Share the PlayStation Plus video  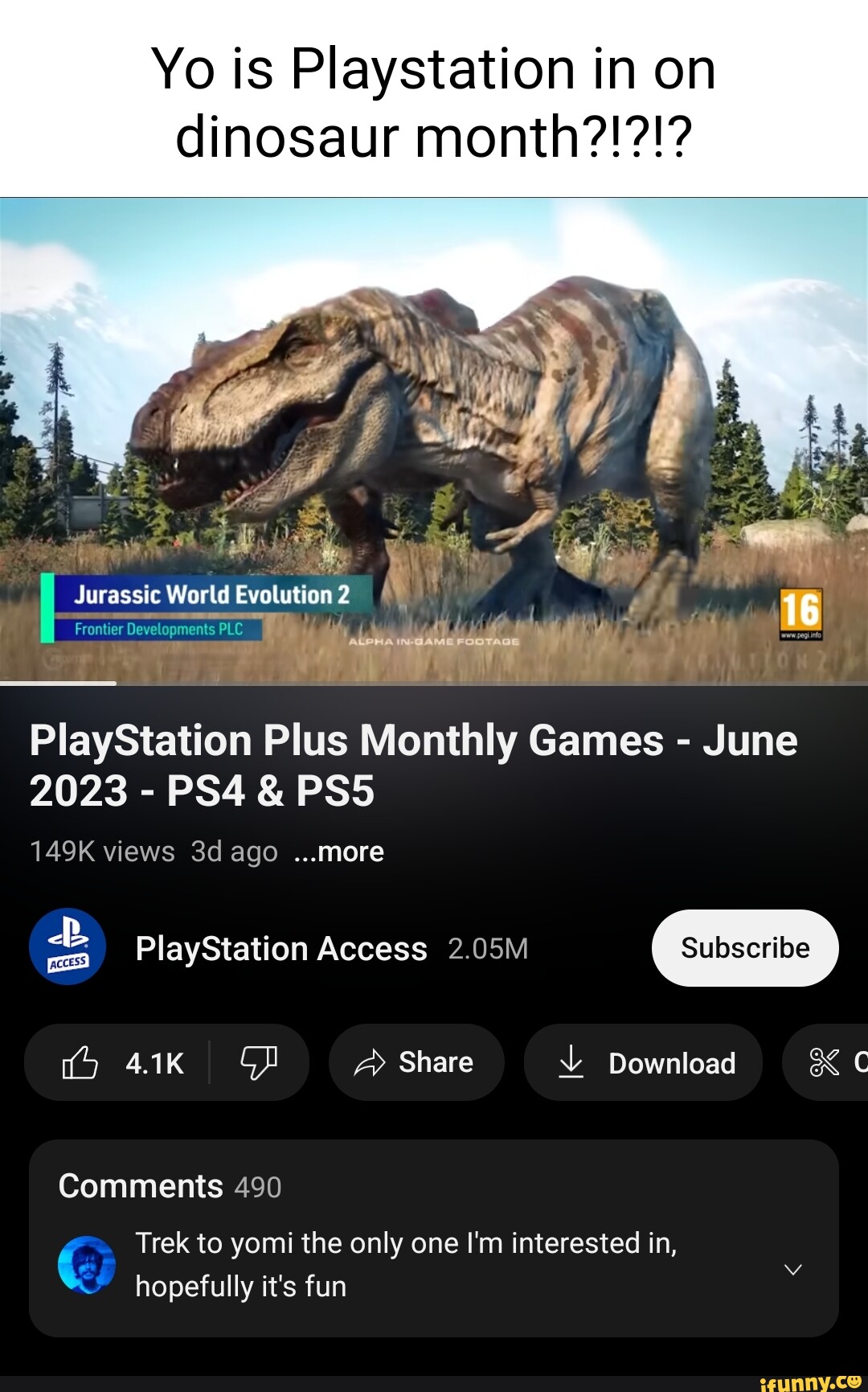click(416, 1062)
